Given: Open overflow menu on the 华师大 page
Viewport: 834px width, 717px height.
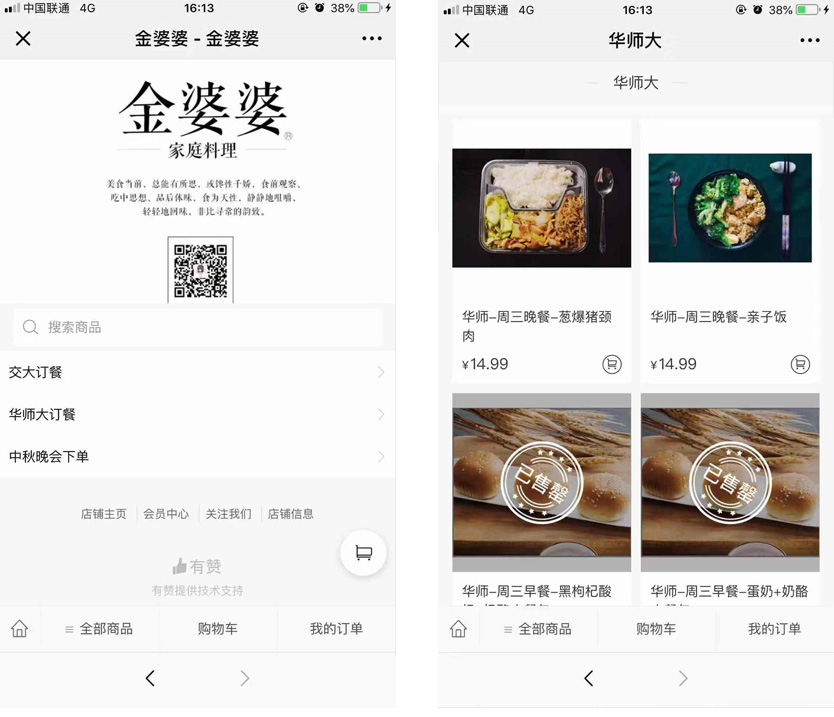Looking at the screenshot, I should tap(810, 40).
